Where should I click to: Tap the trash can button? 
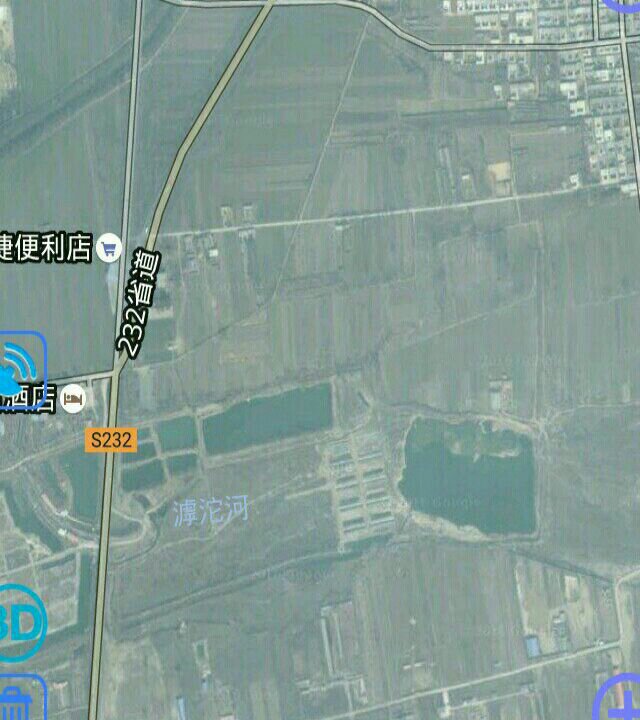tap(16, 700)
